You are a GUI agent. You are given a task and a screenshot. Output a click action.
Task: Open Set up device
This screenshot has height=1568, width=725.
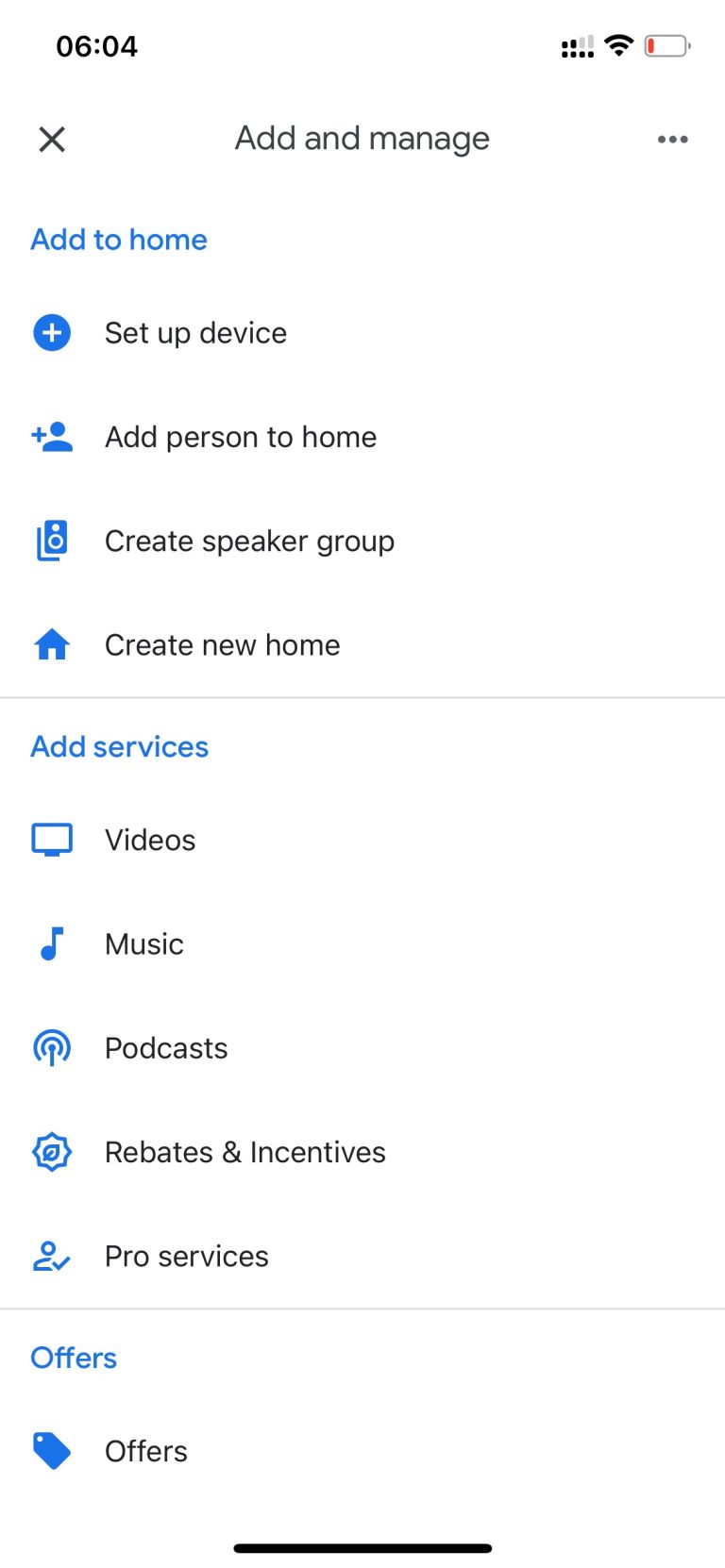195,332
